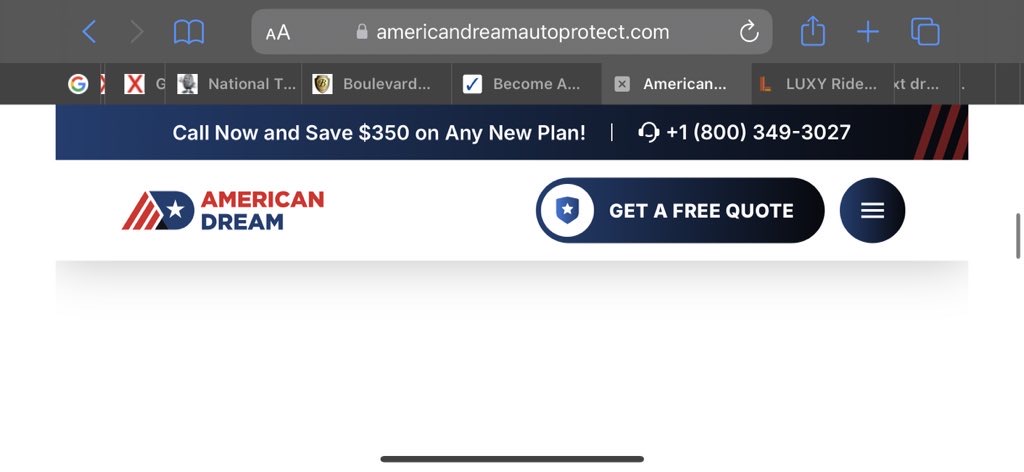Open the American Dream home logo
The image size is (1024, 472).
pos(223,210)
